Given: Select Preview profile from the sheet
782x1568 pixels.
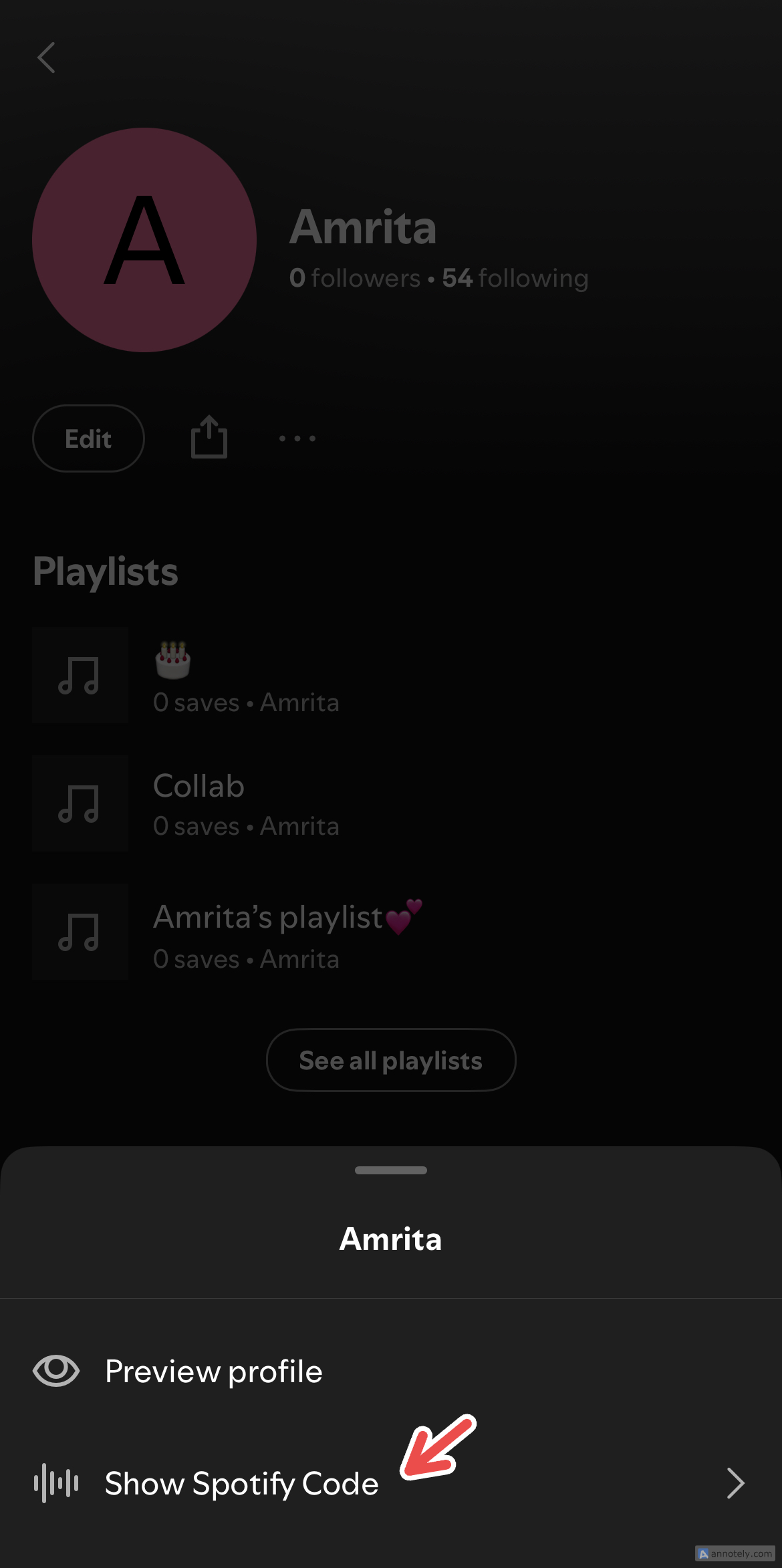Looking at the screenshot, I should coord(213,1371).
